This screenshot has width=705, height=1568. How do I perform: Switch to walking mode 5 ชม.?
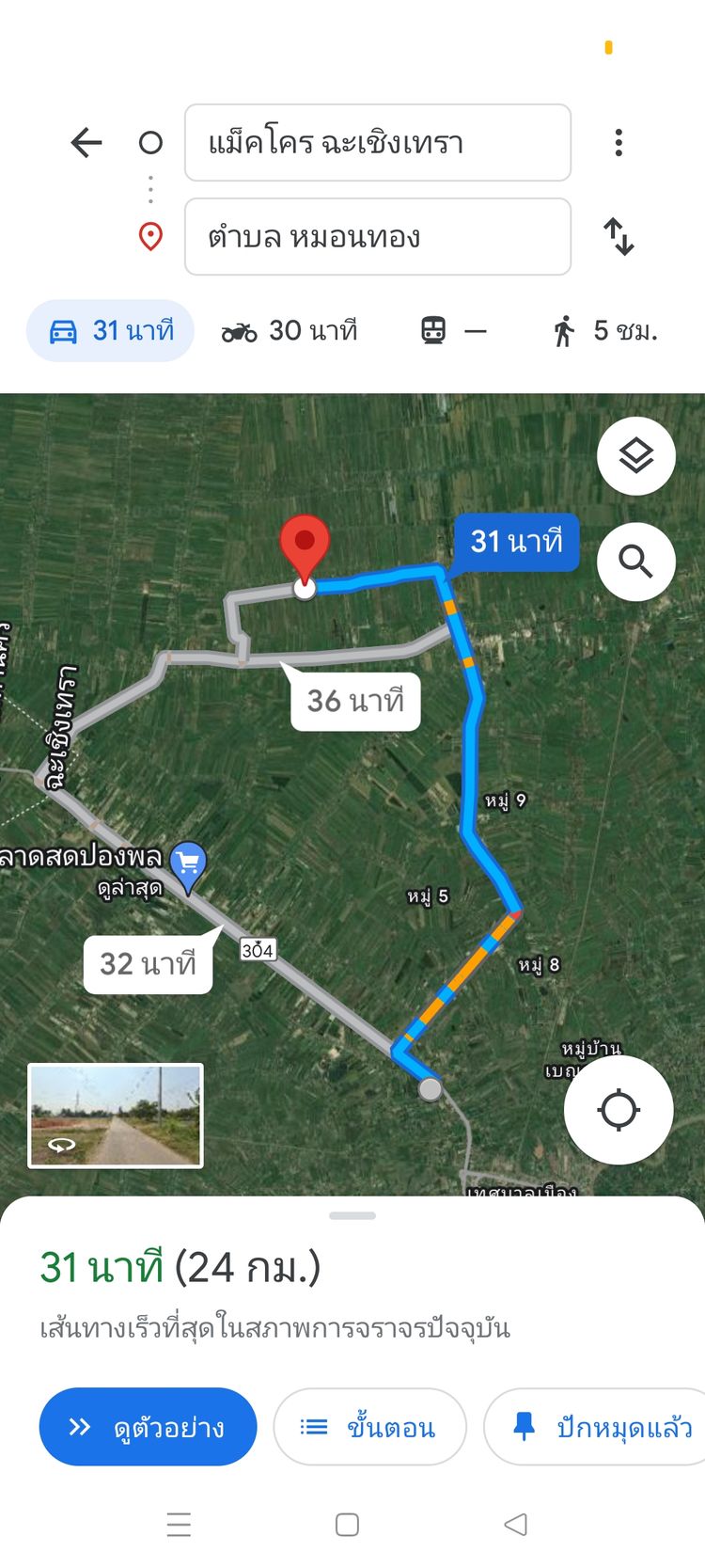point(603,331)
